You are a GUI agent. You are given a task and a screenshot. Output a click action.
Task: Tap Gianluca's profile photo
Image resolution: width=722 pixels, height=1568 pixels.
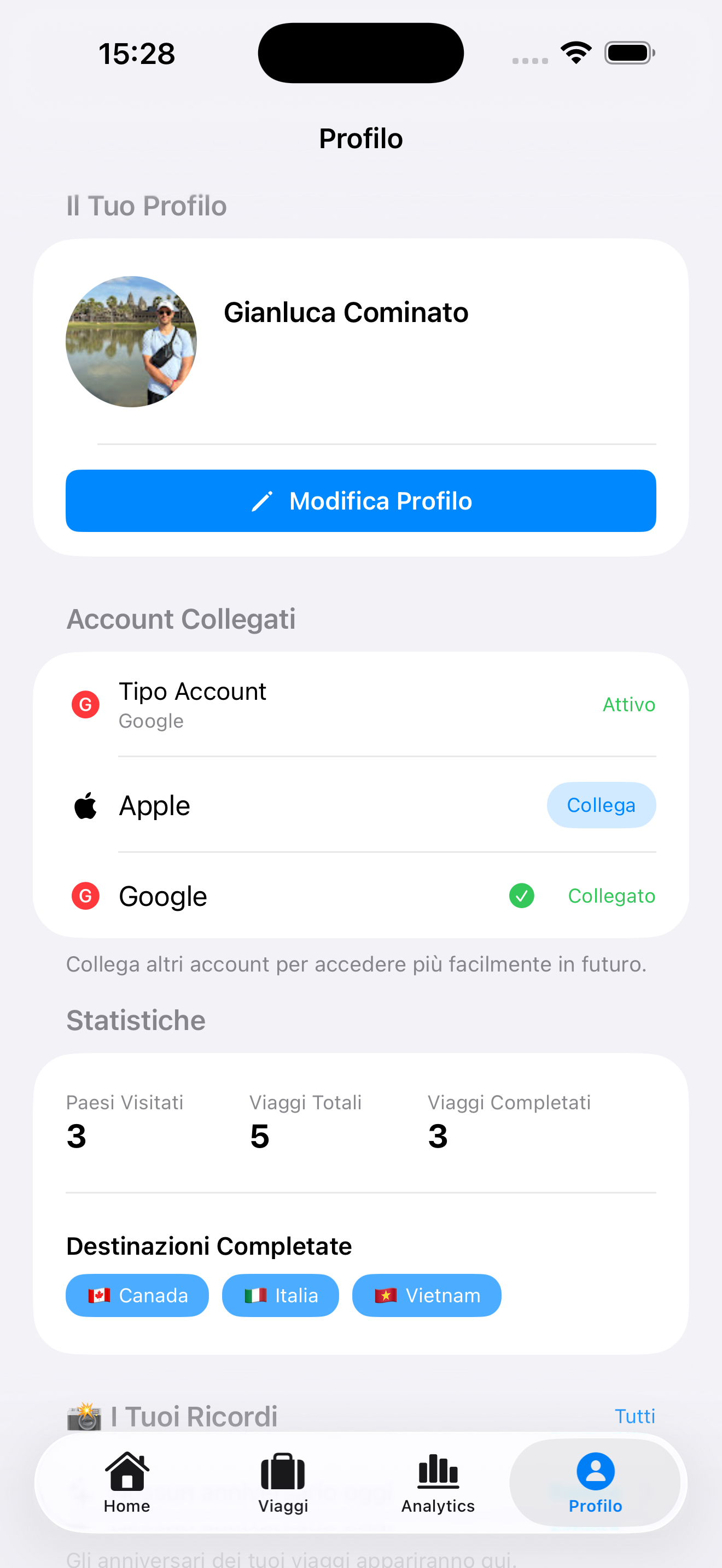(131, 342)
